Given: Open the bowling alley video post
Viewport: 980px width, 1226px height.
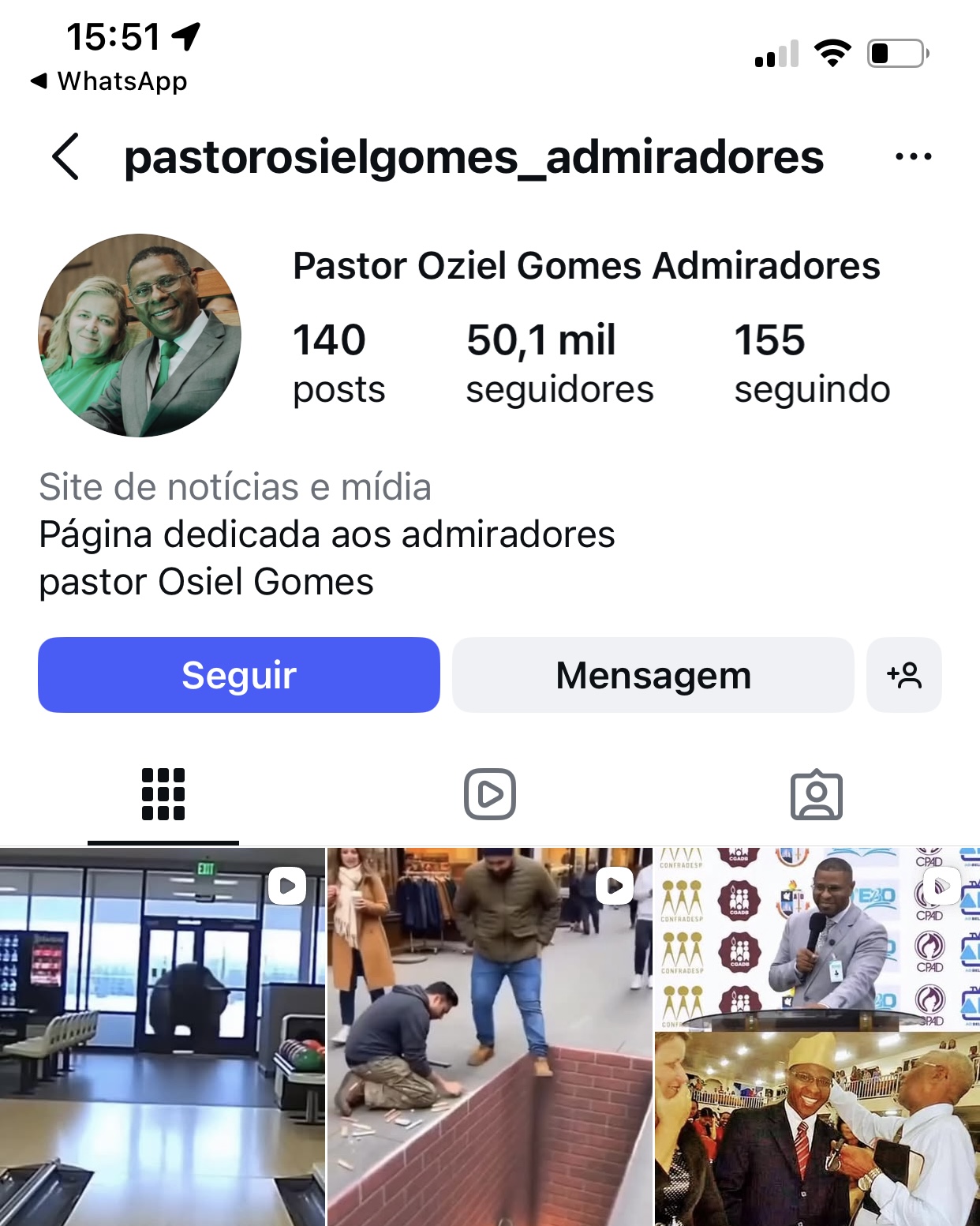Looking at the screenshot, I should tap(162, 1036).
